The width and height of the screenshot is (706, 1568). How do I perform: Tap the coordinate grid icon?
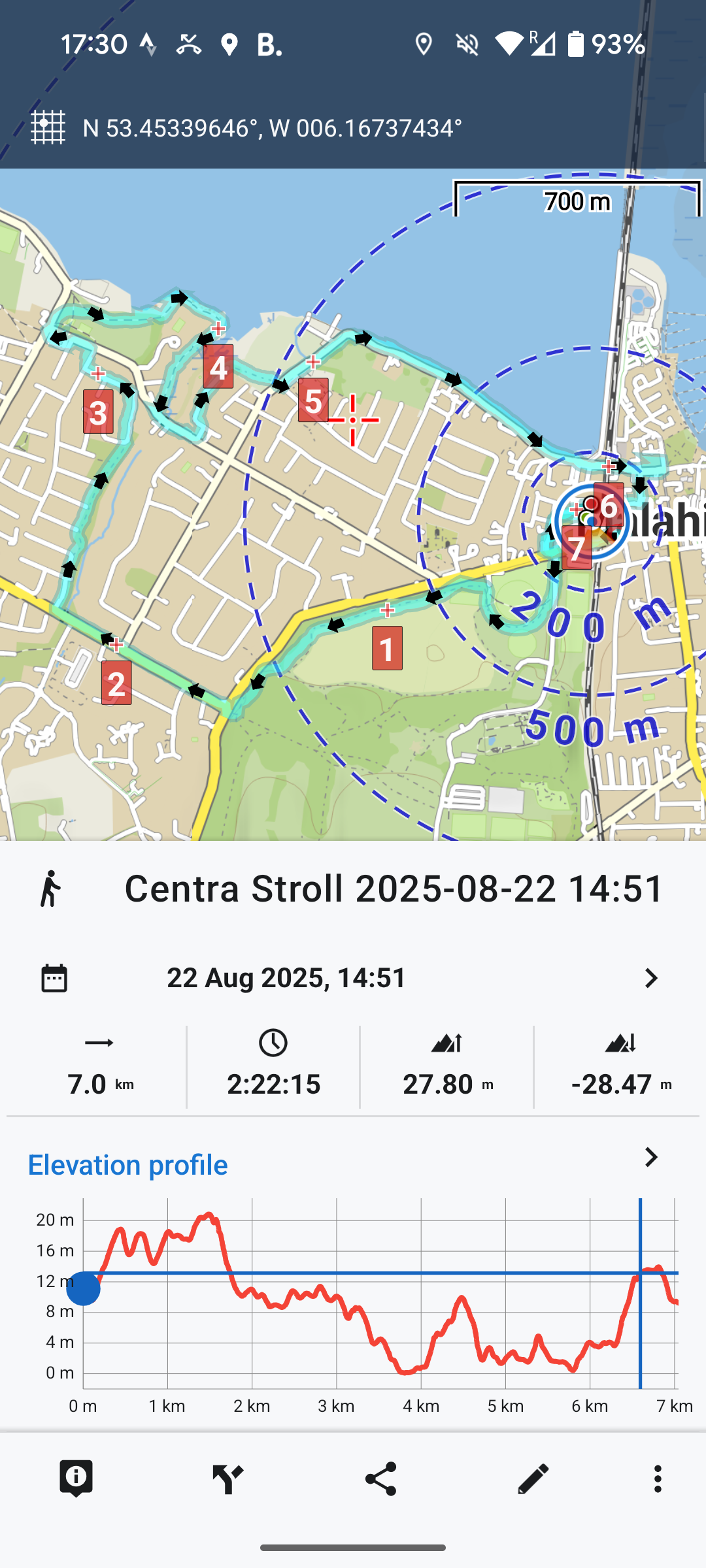coord(48,127)
